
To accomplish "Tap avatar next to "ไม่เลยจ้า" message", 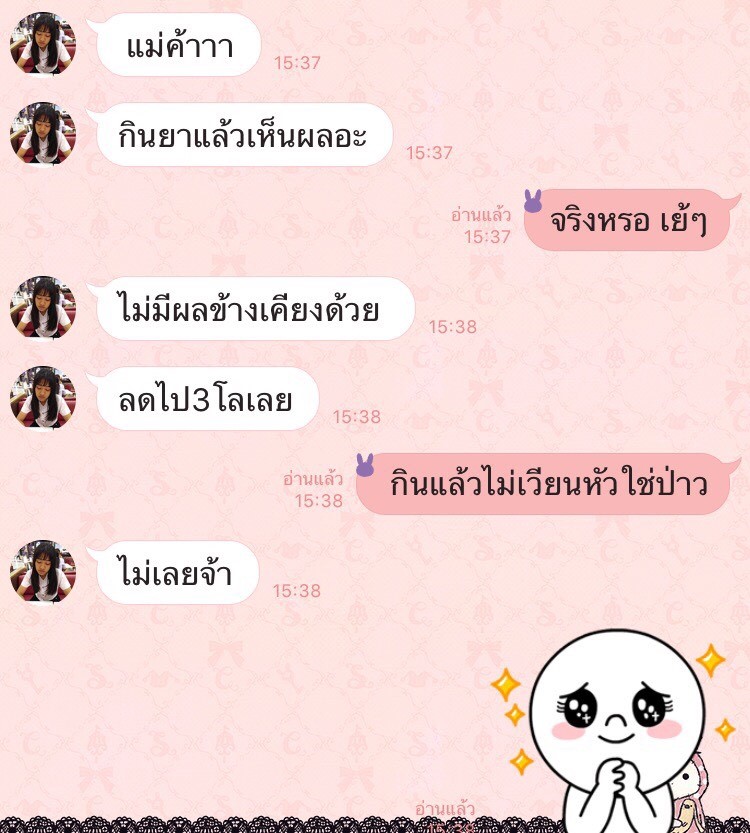I will pyautogui.click(x=42, y=572).
